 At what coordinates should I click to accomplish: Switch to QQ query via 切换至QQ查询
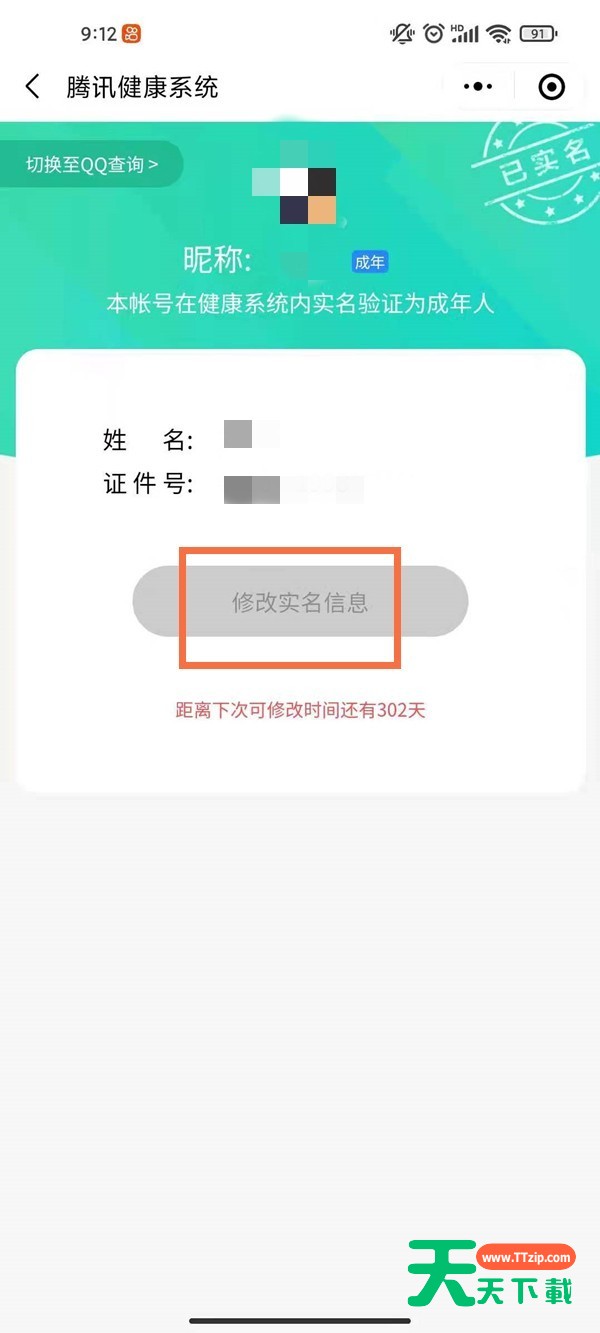click(x=92, y=165)
